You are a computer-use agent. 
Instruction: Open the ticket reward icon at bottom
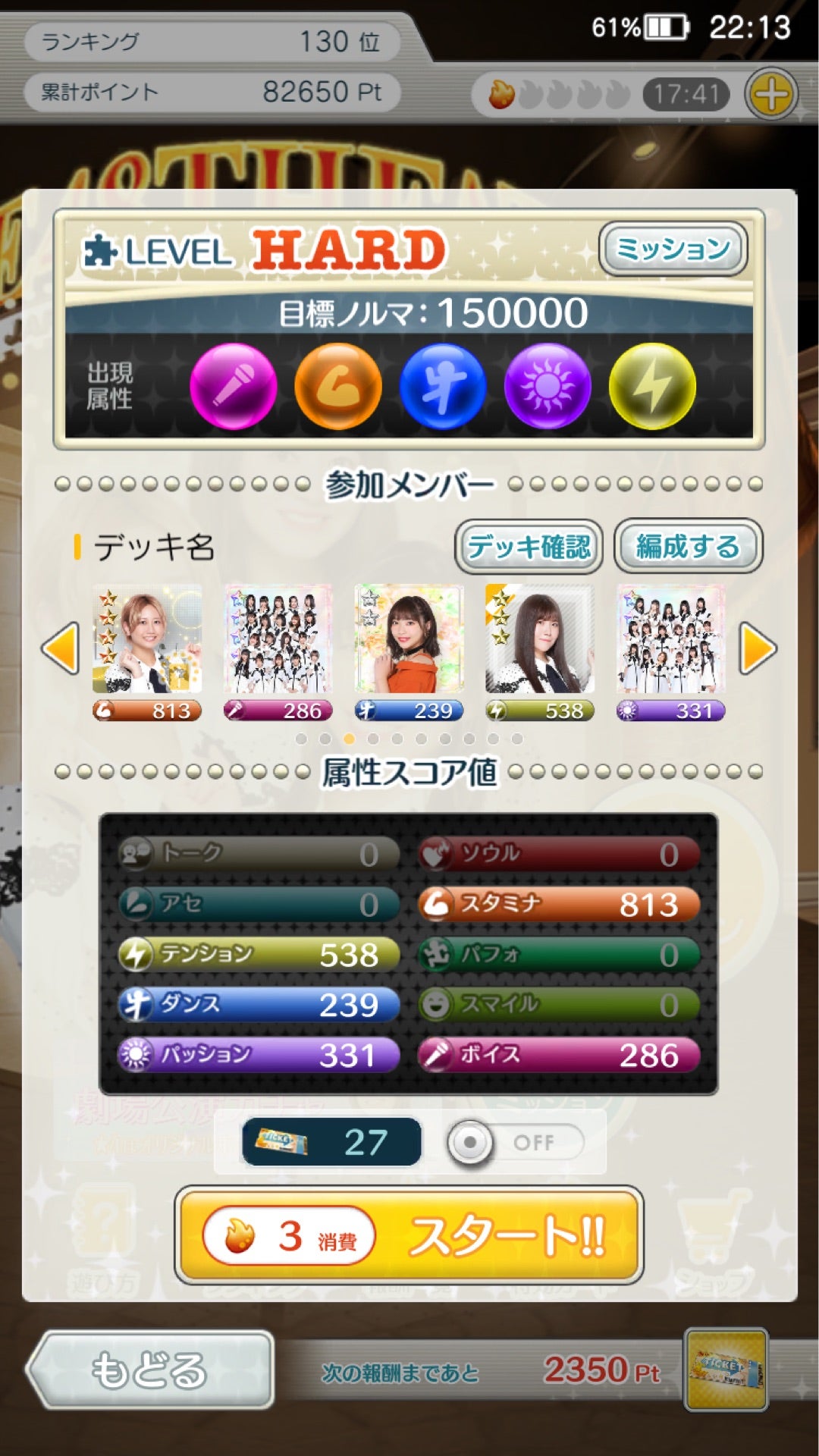pos(726,1369)
